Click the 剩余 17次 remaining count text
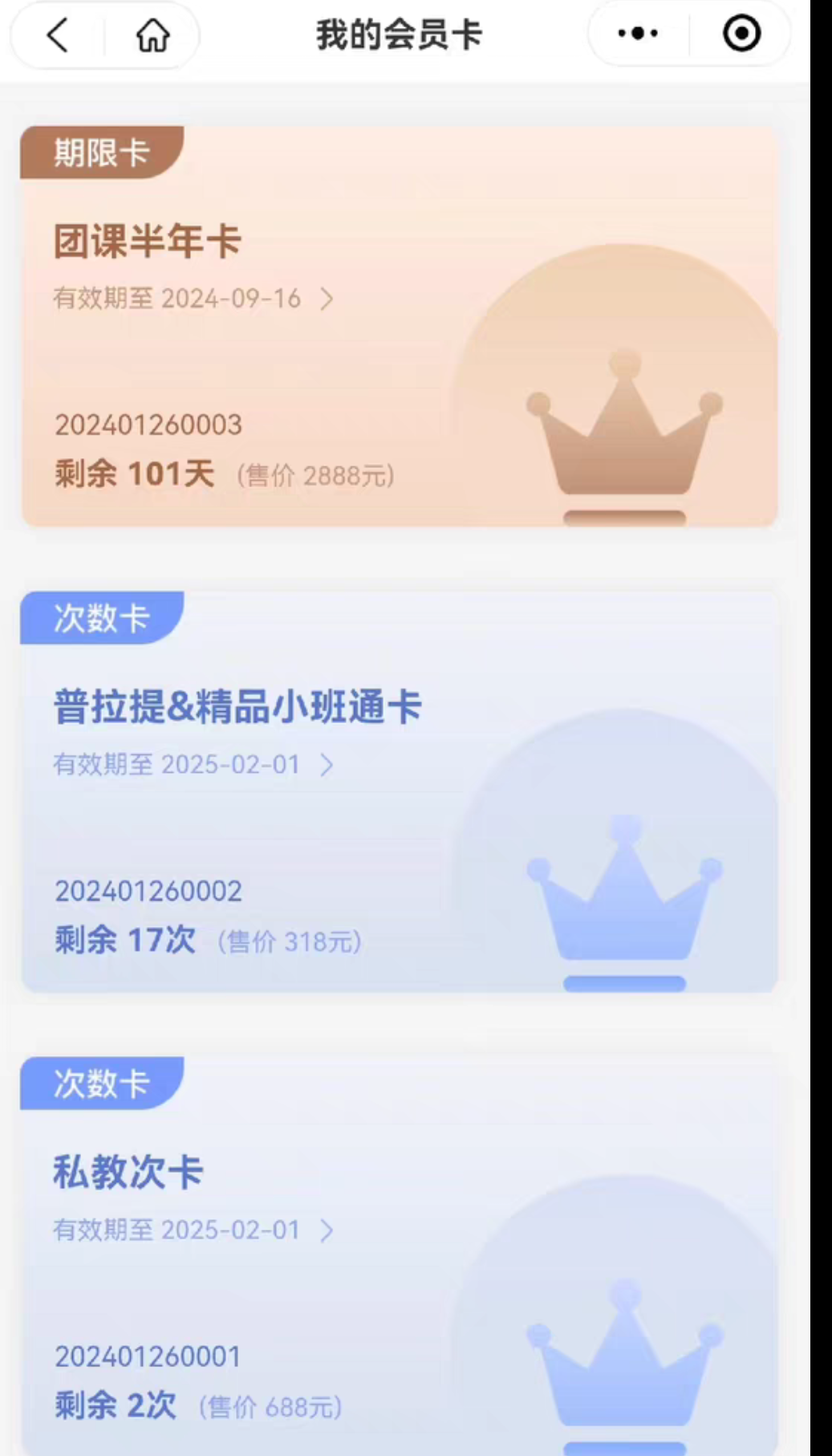 (126, 941)
